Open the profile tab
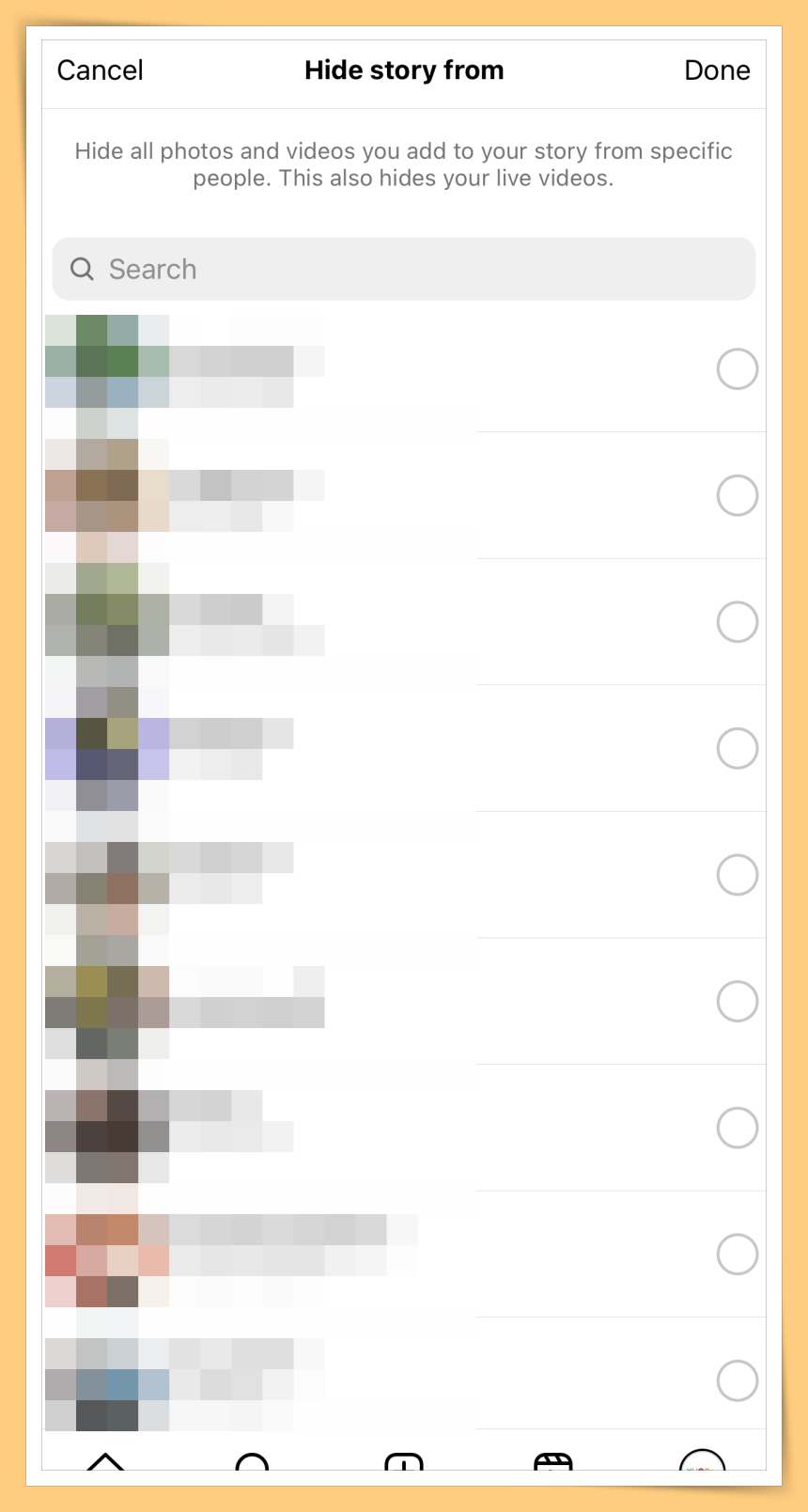808x1512 pixels. (x=701, y=1461)
